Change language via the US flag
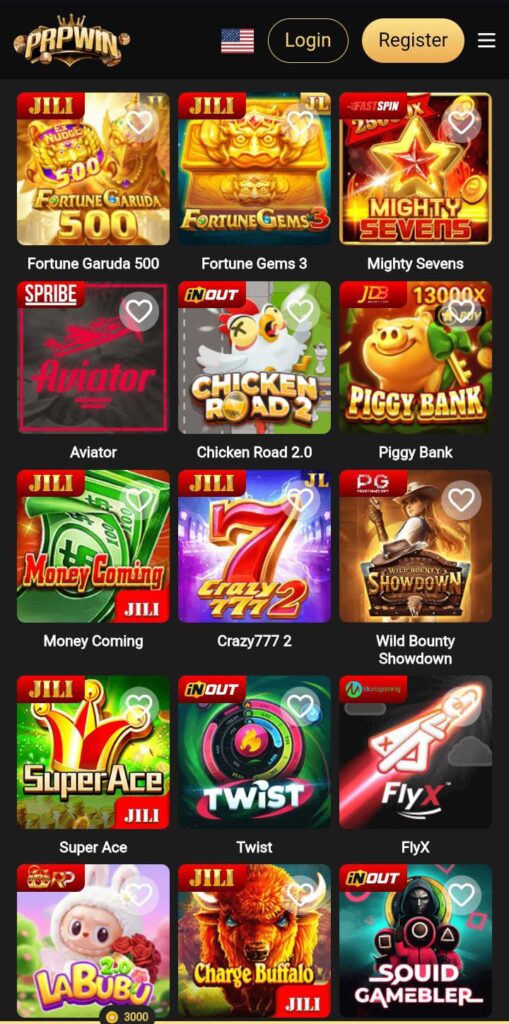This screenshot has height=1024, width=509. [238, 40]
